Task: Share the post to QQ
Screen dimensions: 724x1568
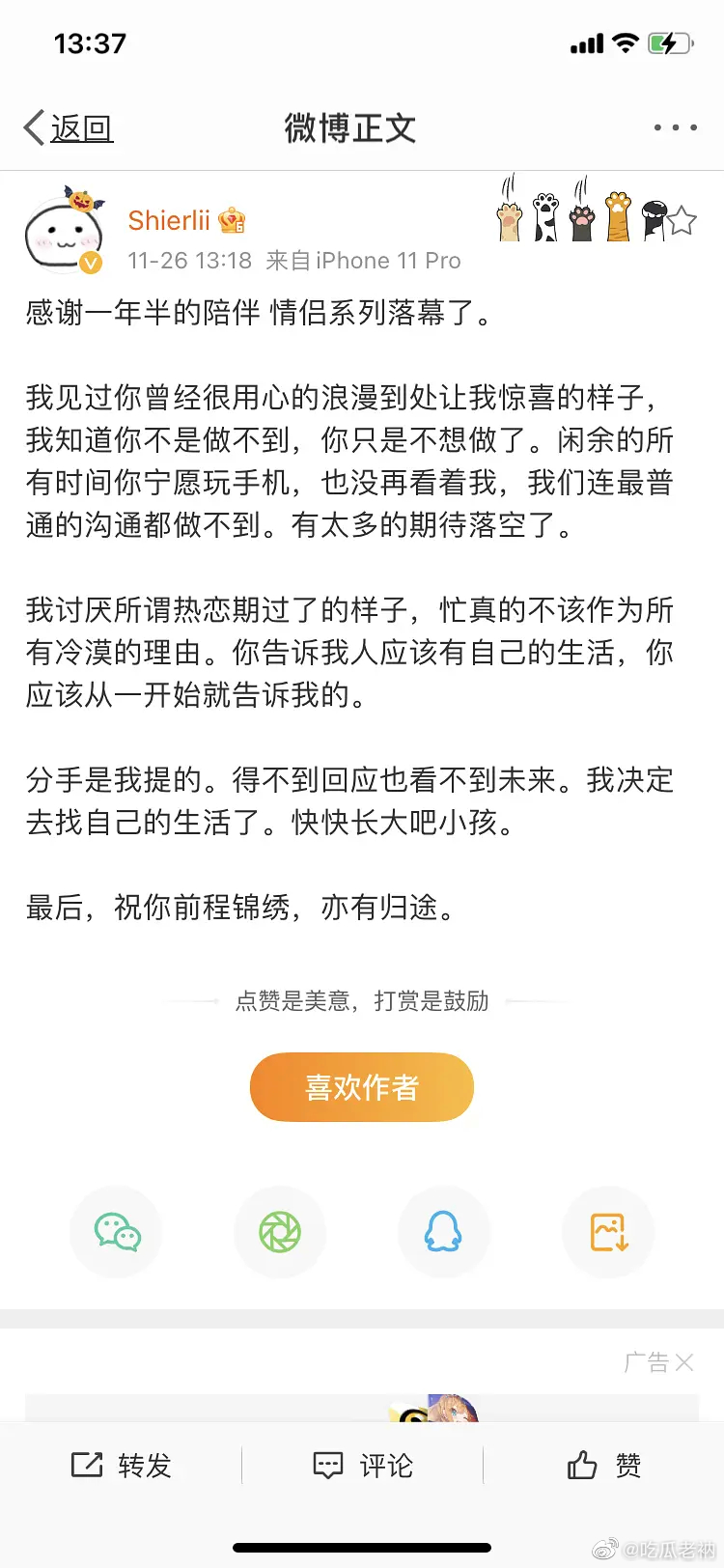Action: (443, 1232)
